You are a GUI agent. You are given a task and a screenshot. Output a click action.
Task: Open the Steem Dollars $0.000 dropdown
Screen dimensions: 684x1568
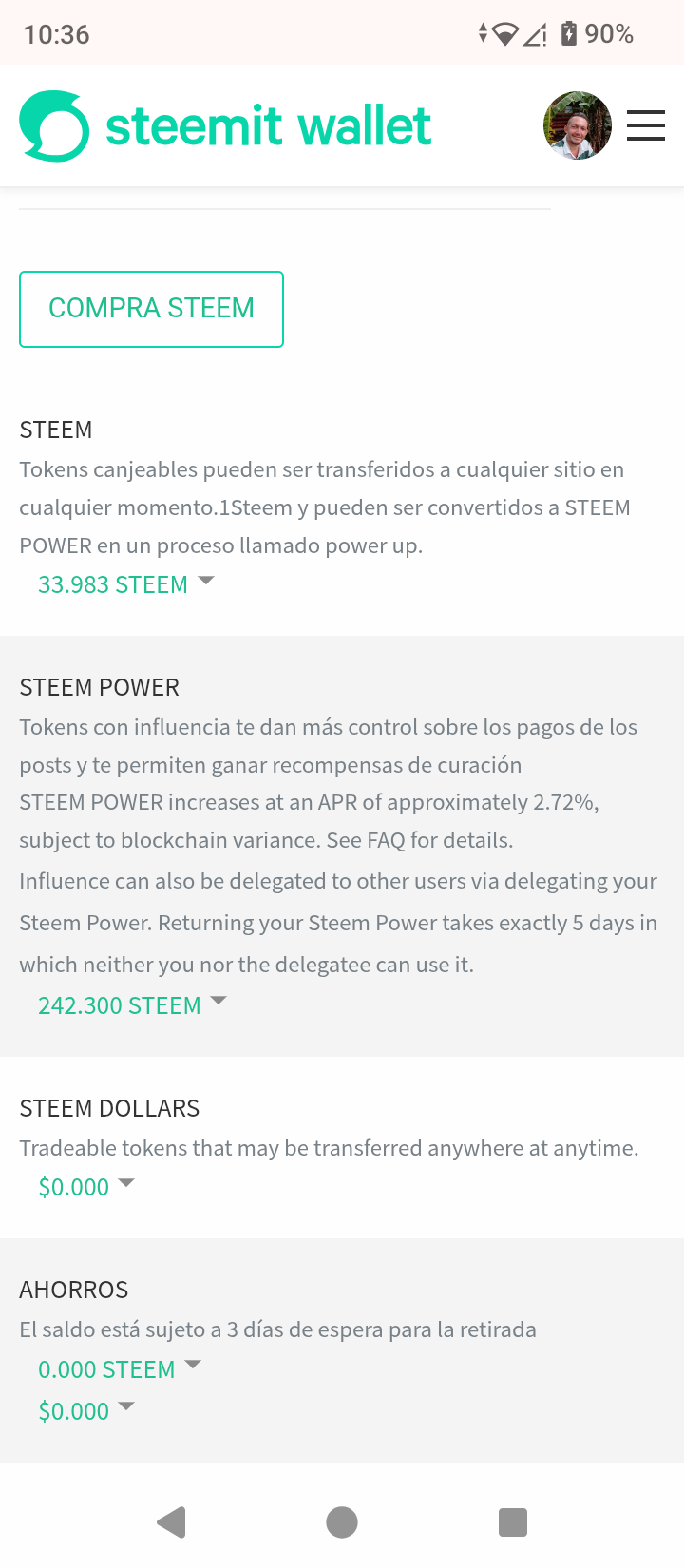[x=85, y=1187]
